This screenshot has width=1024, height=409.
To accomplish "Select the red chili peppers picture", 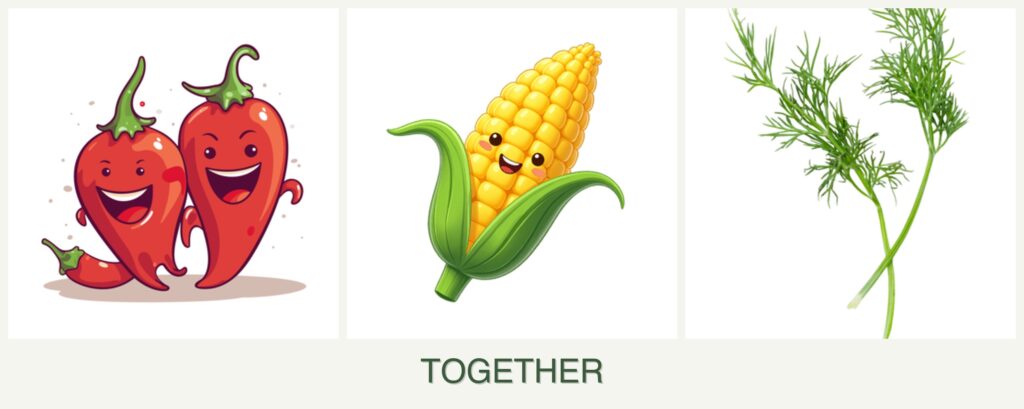I will [173, 174].
